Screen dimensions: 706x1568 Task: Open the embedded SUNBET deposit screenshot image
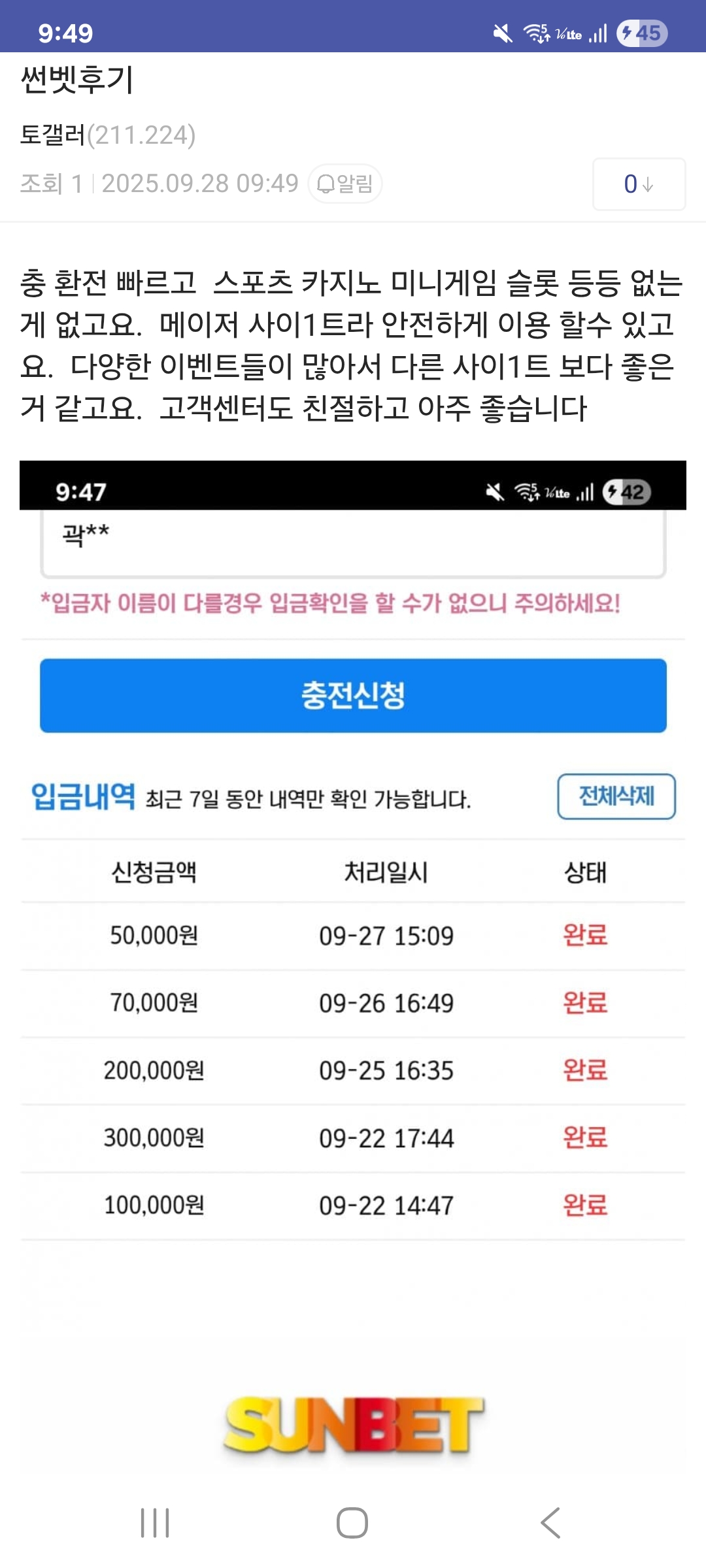click(353, 967)
